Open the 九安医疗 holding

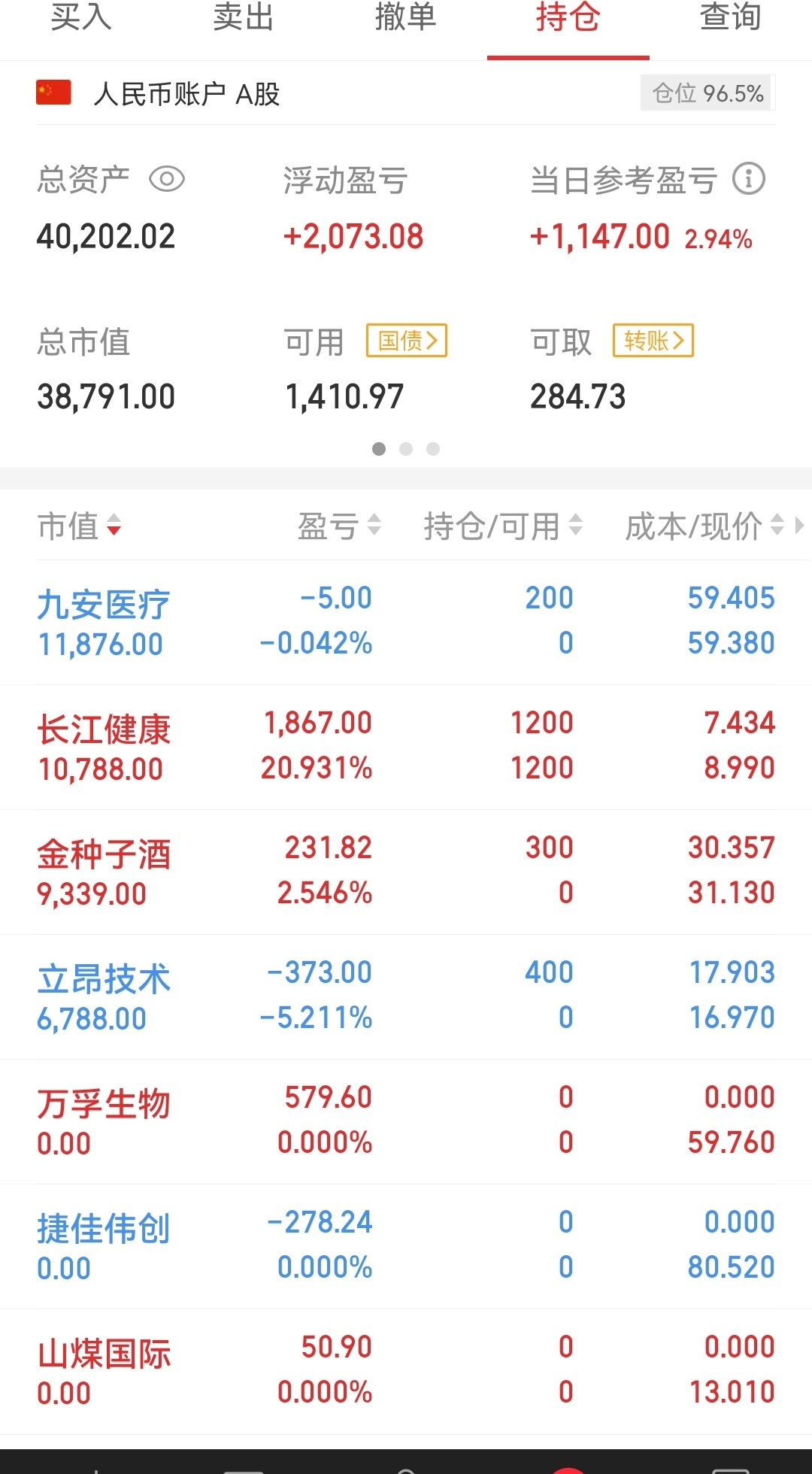pyautogui.click(x=406, y=622)
